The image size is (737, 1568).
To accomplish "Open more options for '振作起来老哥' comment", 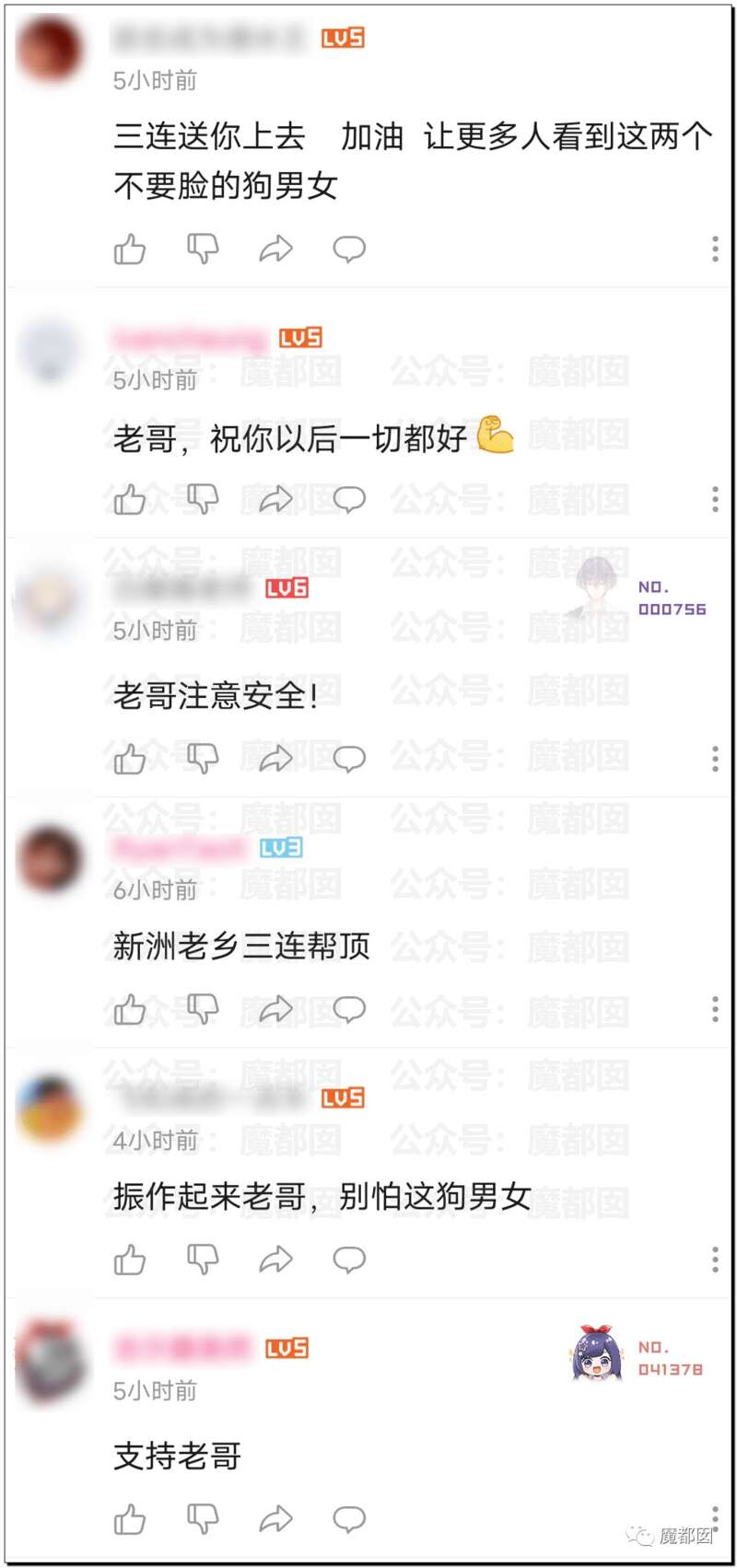I will click(x=715, y=1259).
